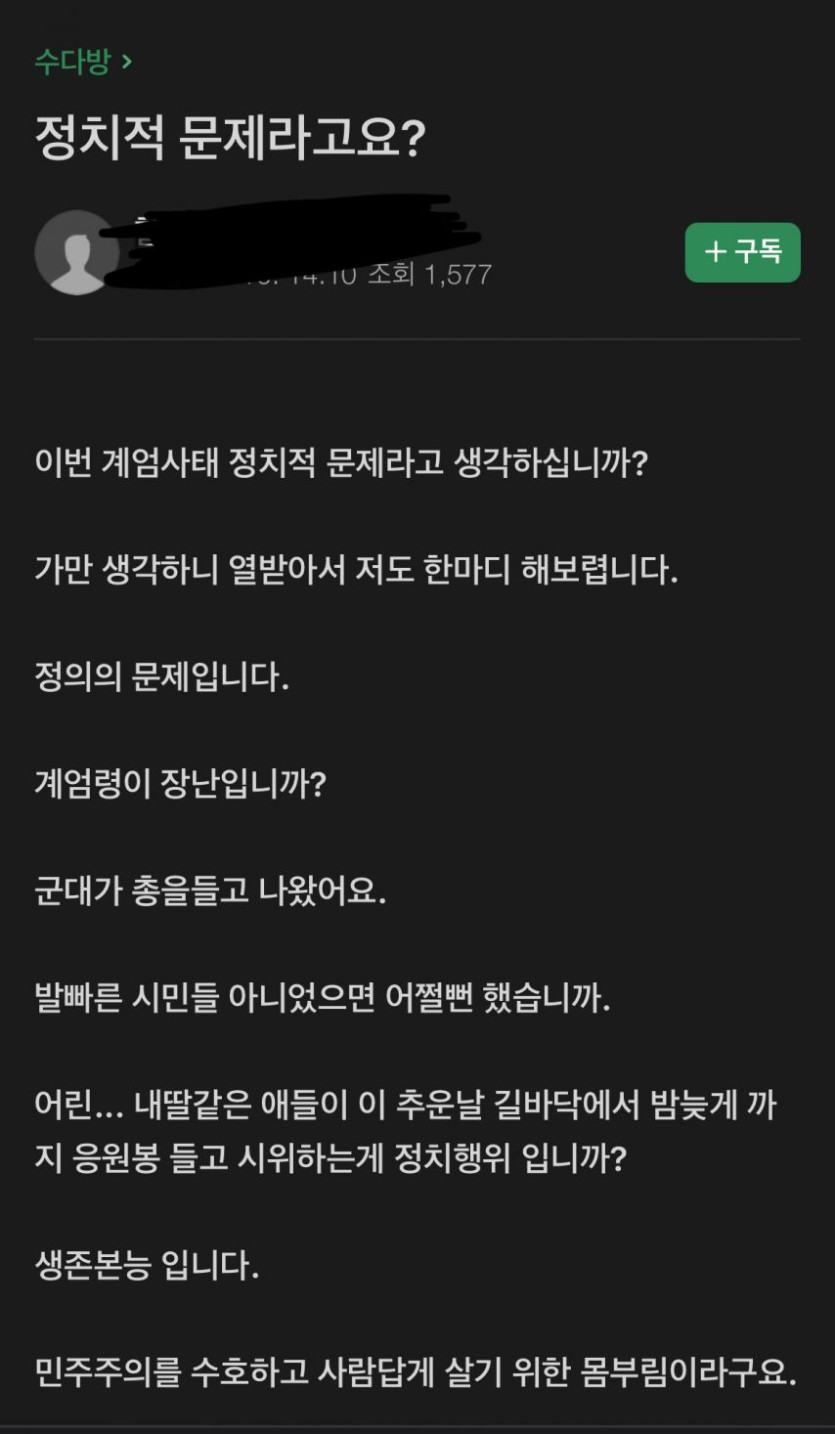Open the author's profile avatar
The width and height of the screenshot is (835, 1434).
tap(76, 252)
